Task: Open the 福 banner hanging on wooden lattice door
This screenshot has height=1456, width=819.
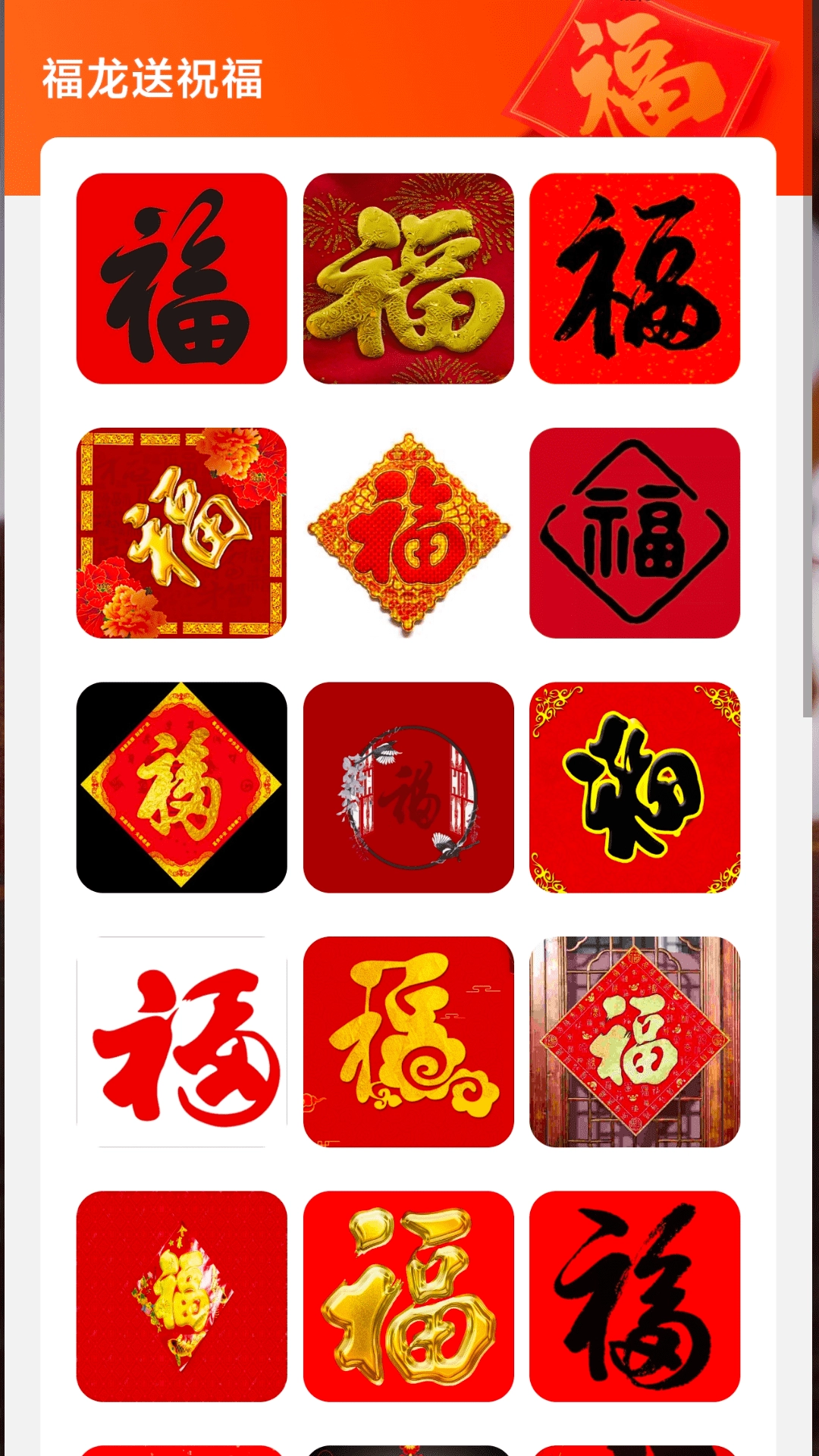Action: coord(637,1044)
